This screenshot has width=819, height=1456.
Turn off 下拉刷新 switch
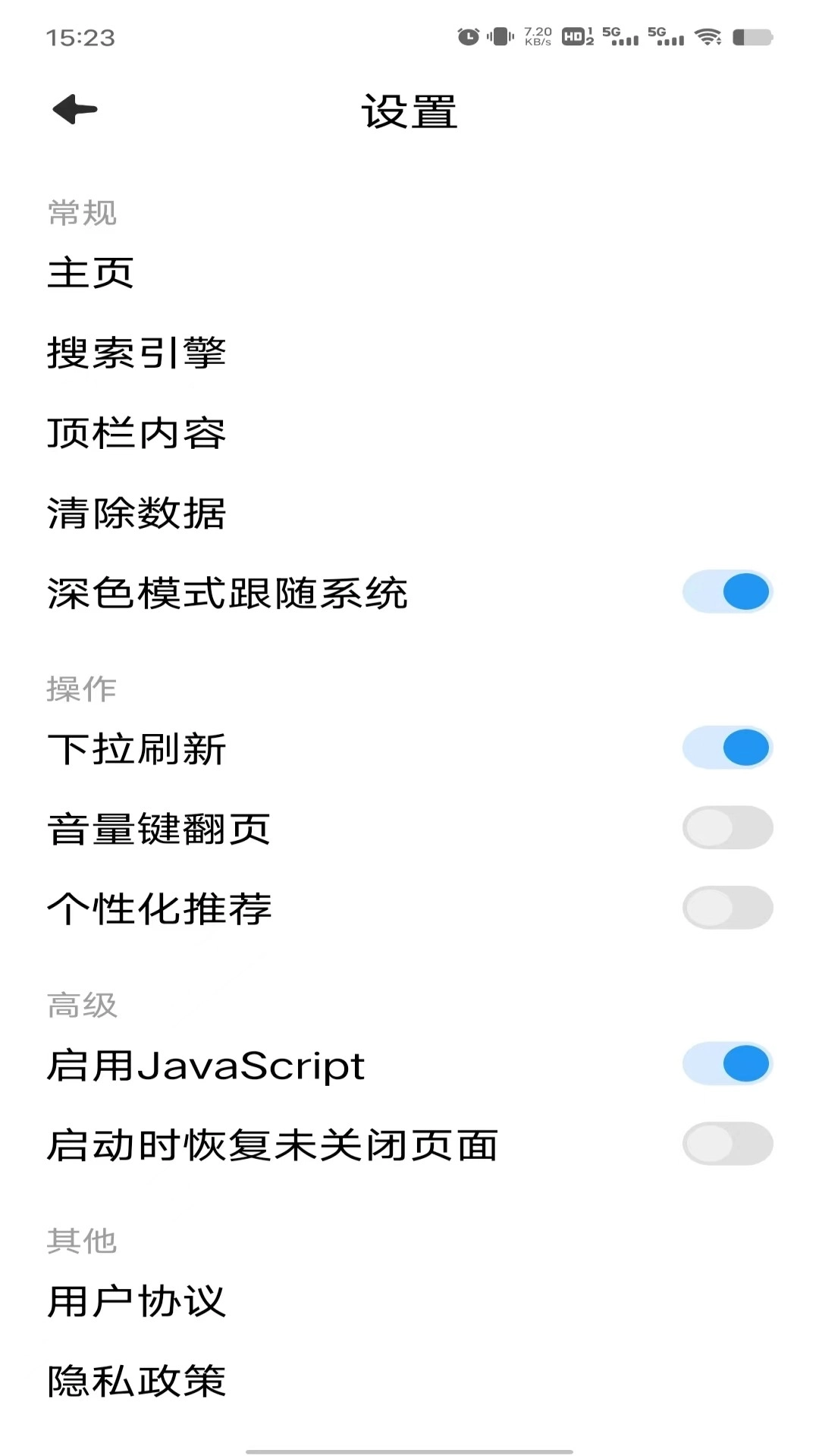click(x=727, y=748)
